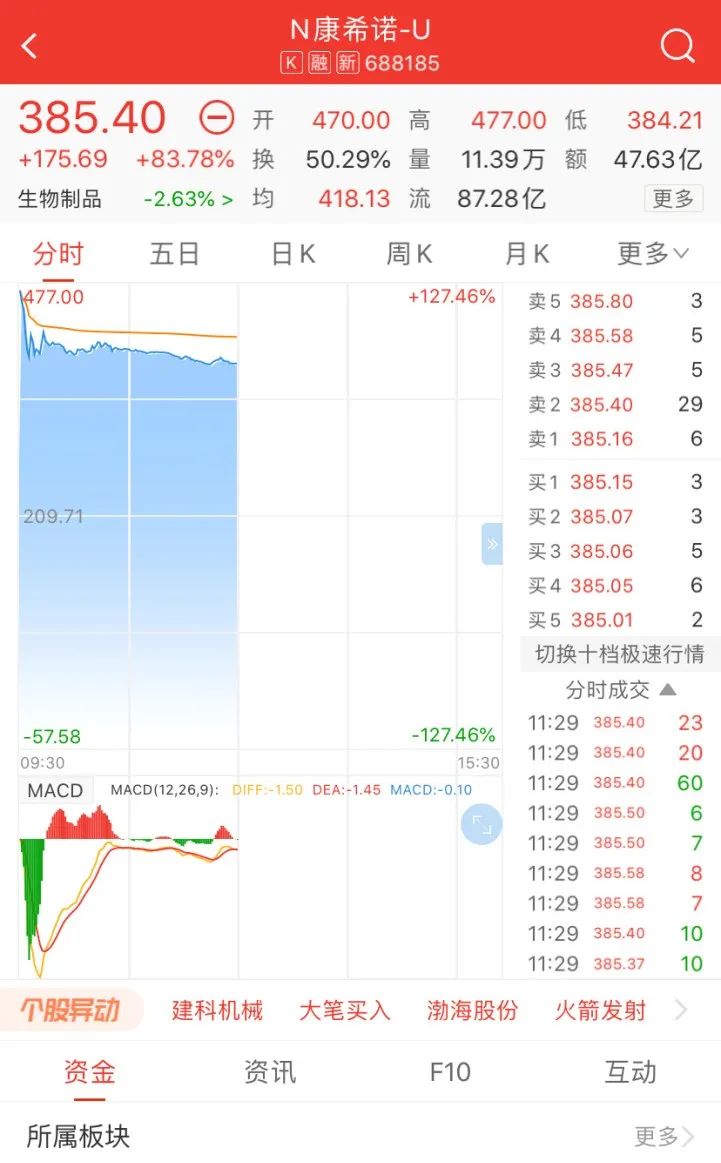This screenshot has height=1163, width=721.
Task: Change the MACD indicator selector
Action: (x=56, y=790)
